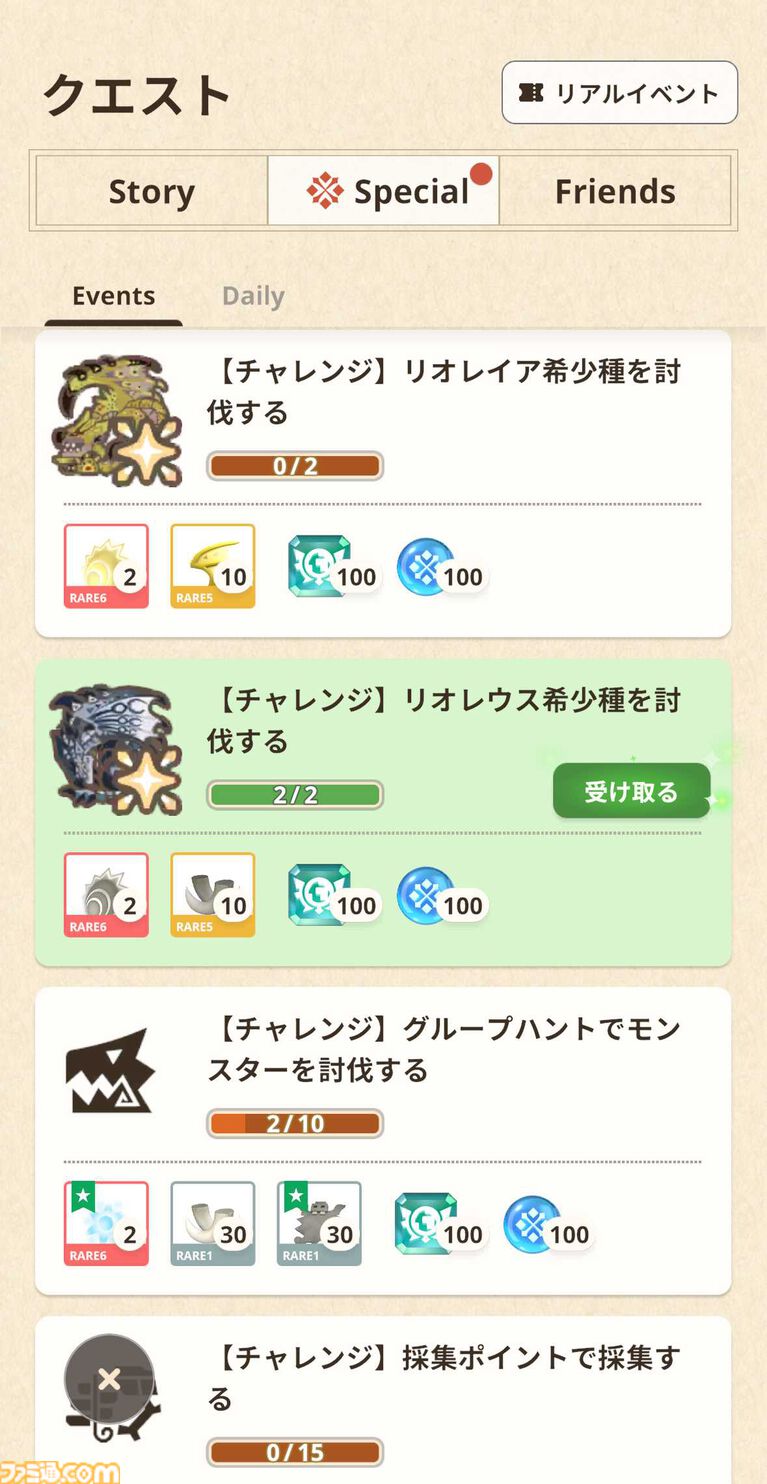Close the quest screen with the X button

[109, 1380]
